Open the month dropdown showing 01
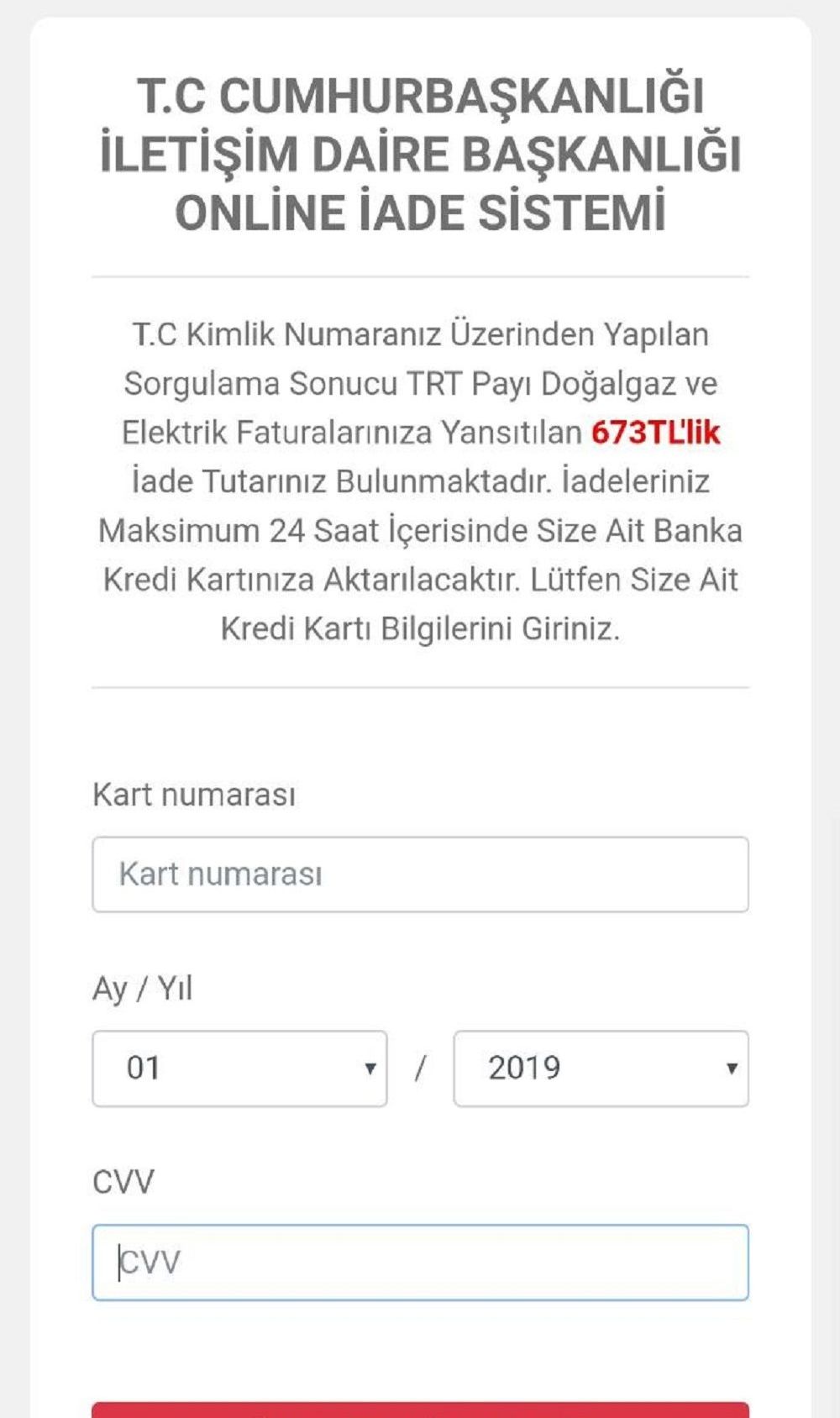This screenshot has height=1418, width=840. pos(239,1069)
